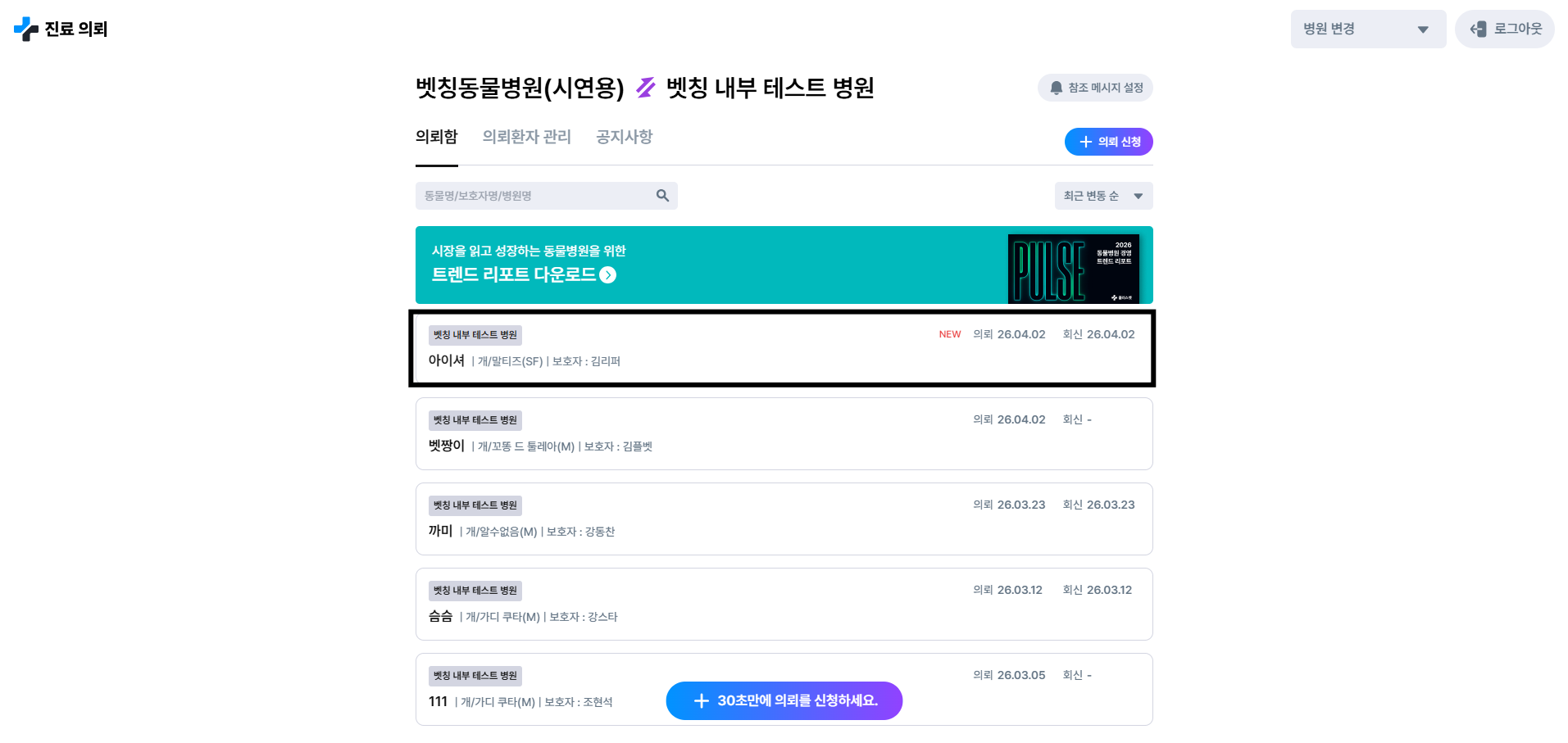Open the 트렌드 리포트 다운로드 banner

pos(784,265)
